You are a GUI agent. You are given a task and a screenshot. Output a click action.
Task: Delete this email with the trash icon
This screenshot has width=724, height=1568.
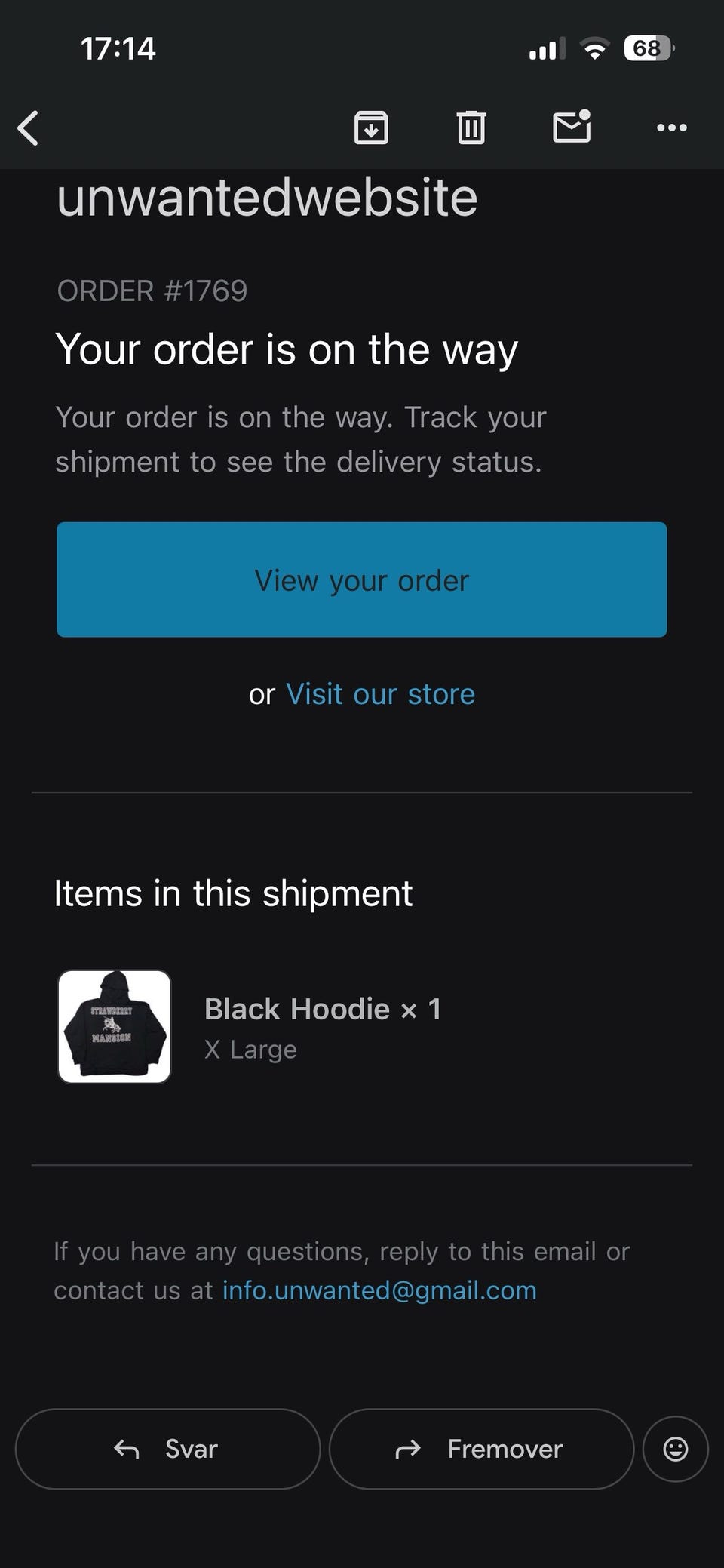point(471,128)
